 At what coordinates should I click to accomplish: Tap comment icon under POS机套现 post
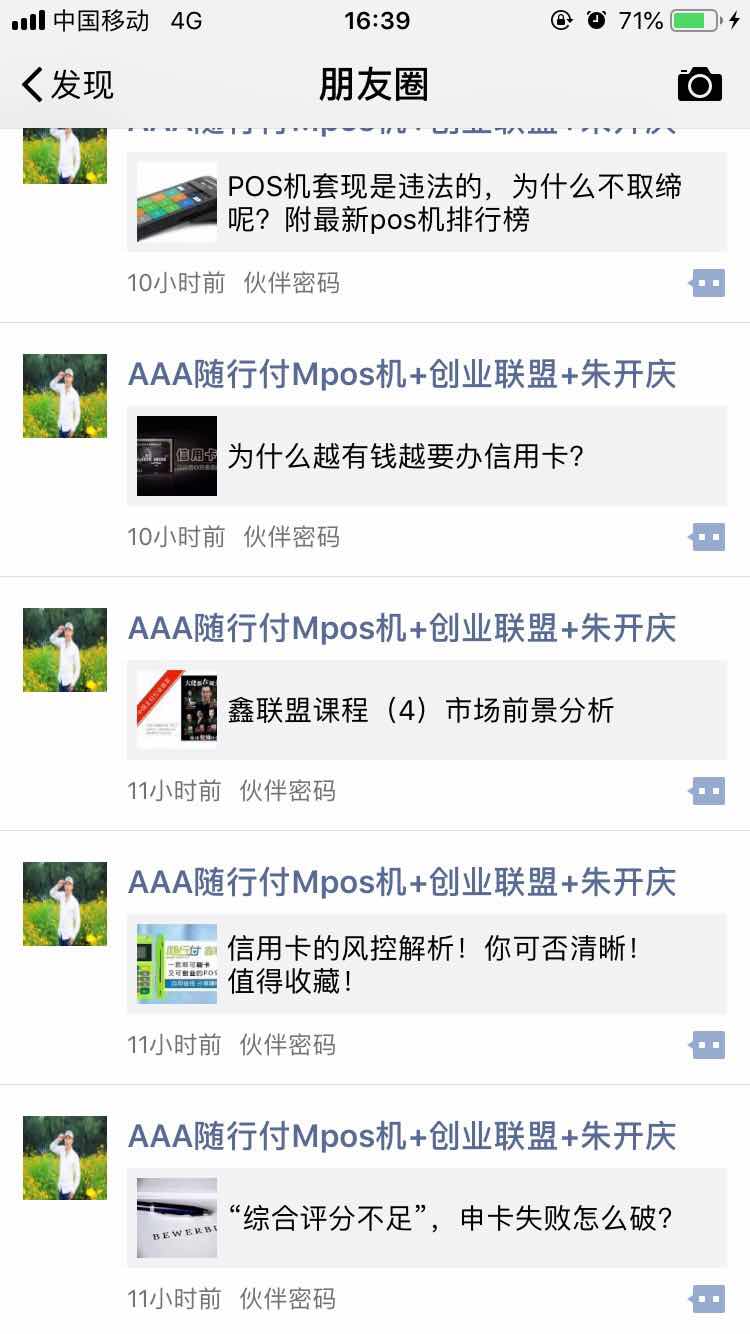pos(708,284)
